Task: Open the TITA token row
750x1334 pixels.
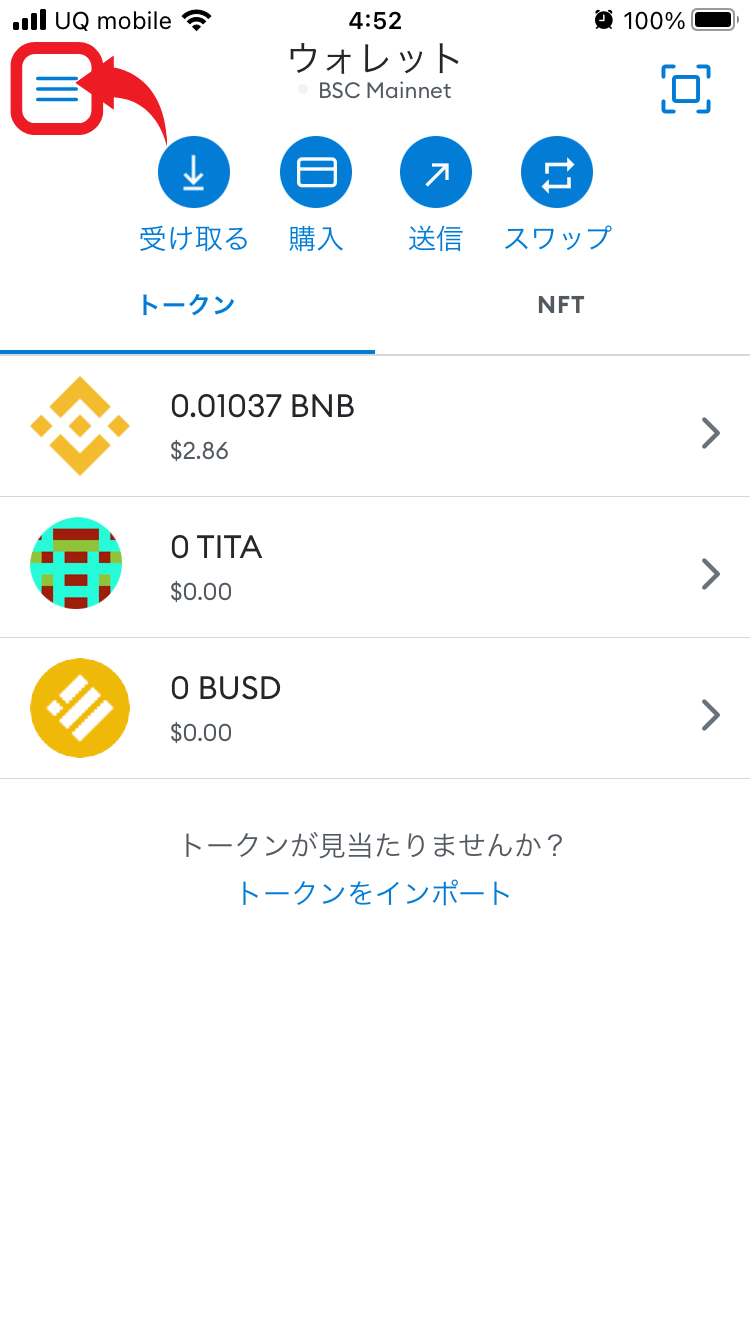Action: (375, 567)
